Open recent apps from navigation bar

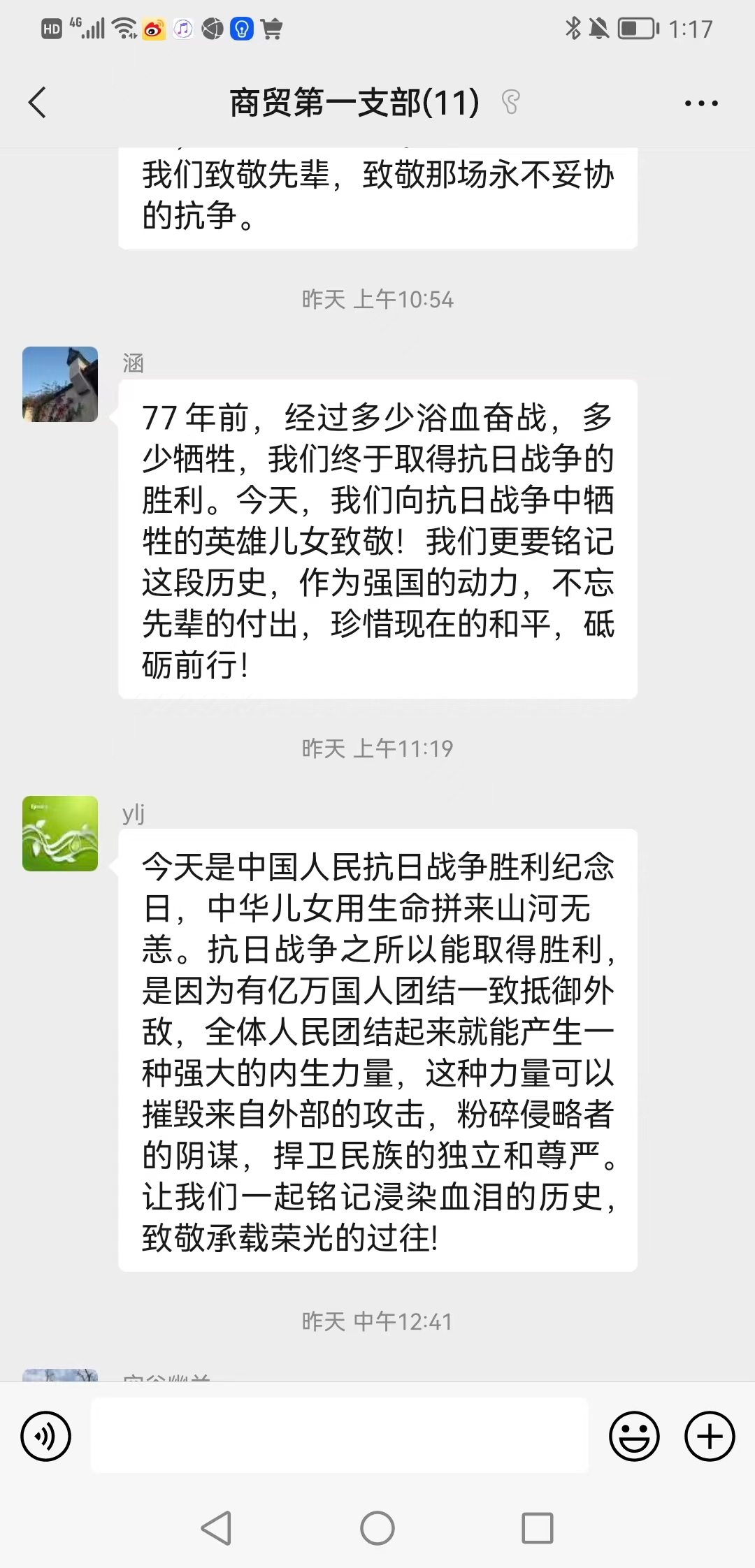537,1528
